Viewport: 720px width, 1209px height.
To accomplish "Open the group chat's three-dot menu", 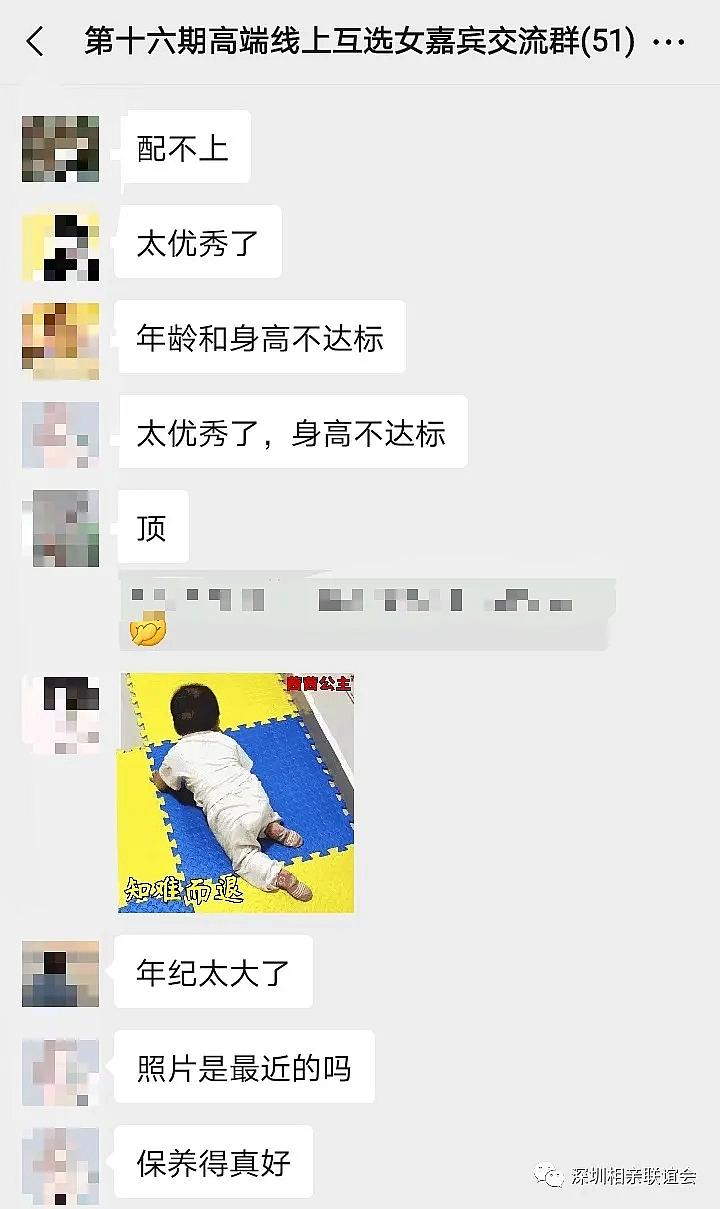I will coord(668,43).
